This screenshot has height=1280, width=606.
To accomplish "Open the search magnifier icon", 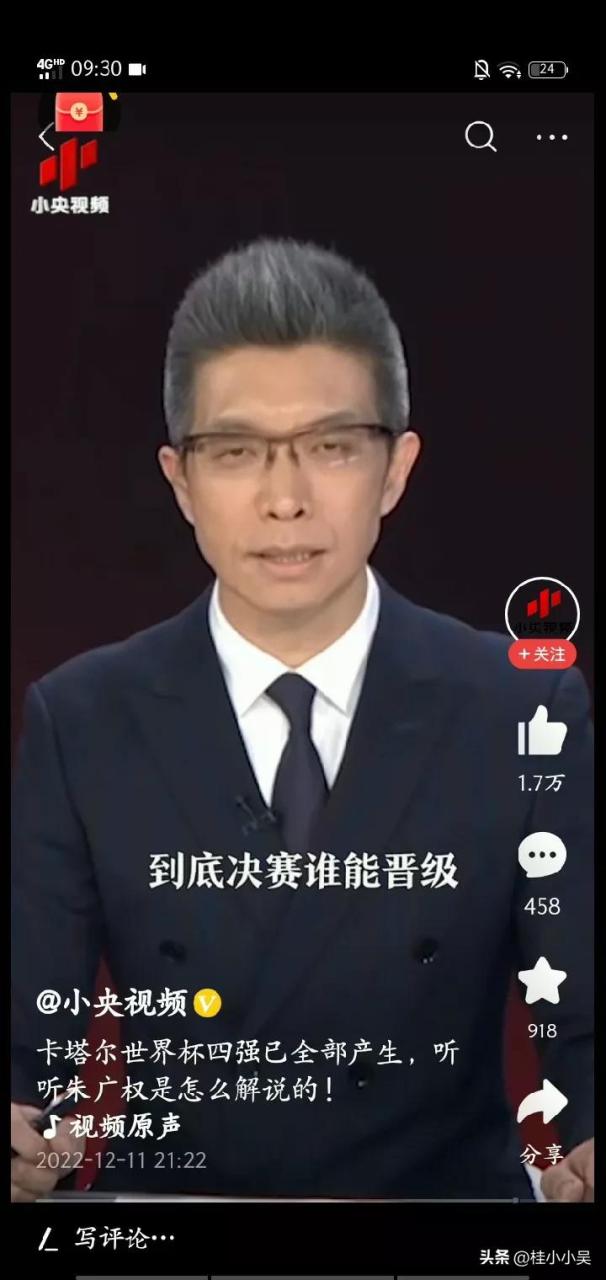I will (480, 136).
